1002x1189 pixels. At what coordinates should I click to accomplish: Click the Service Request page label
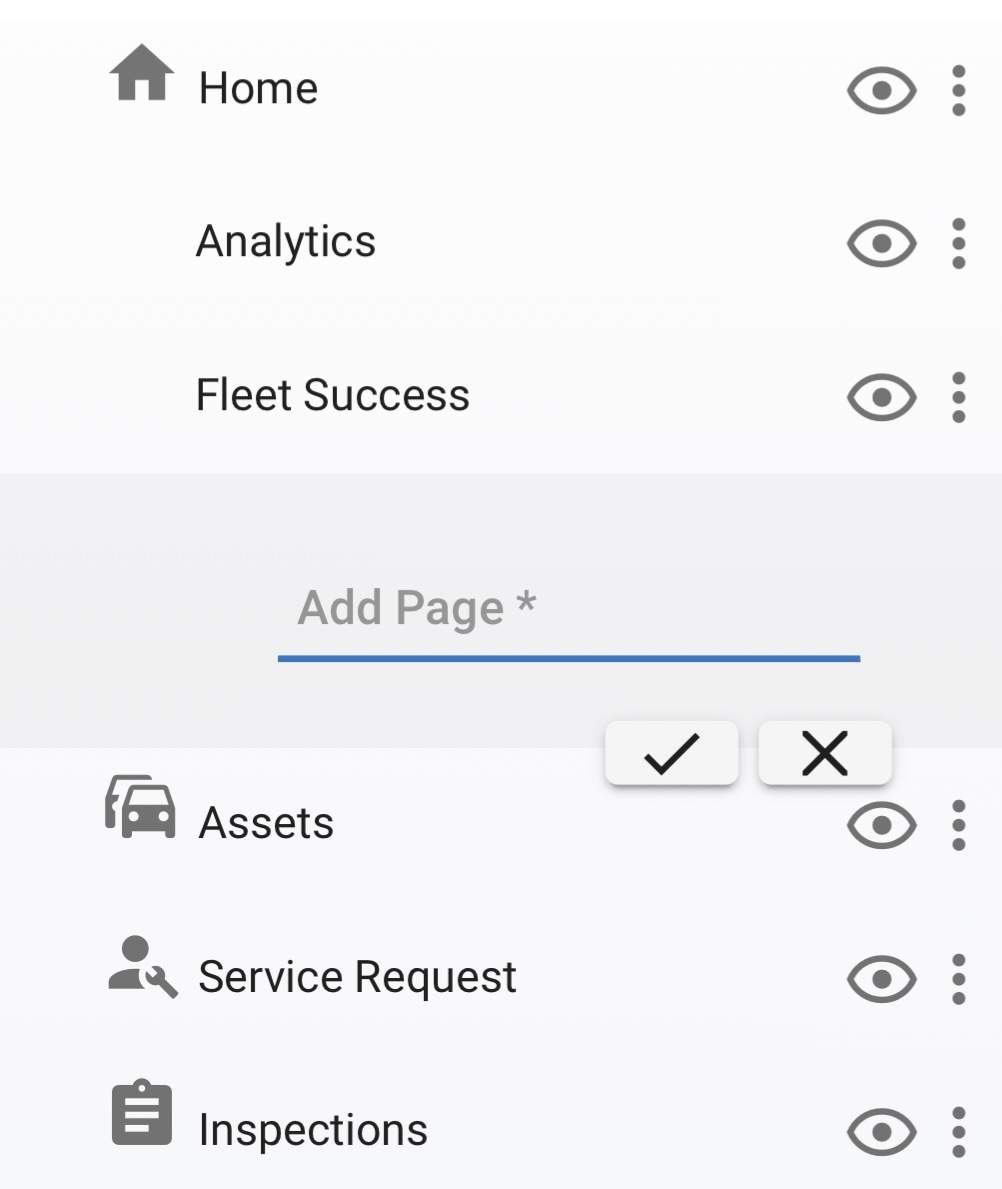coord(357,978)
